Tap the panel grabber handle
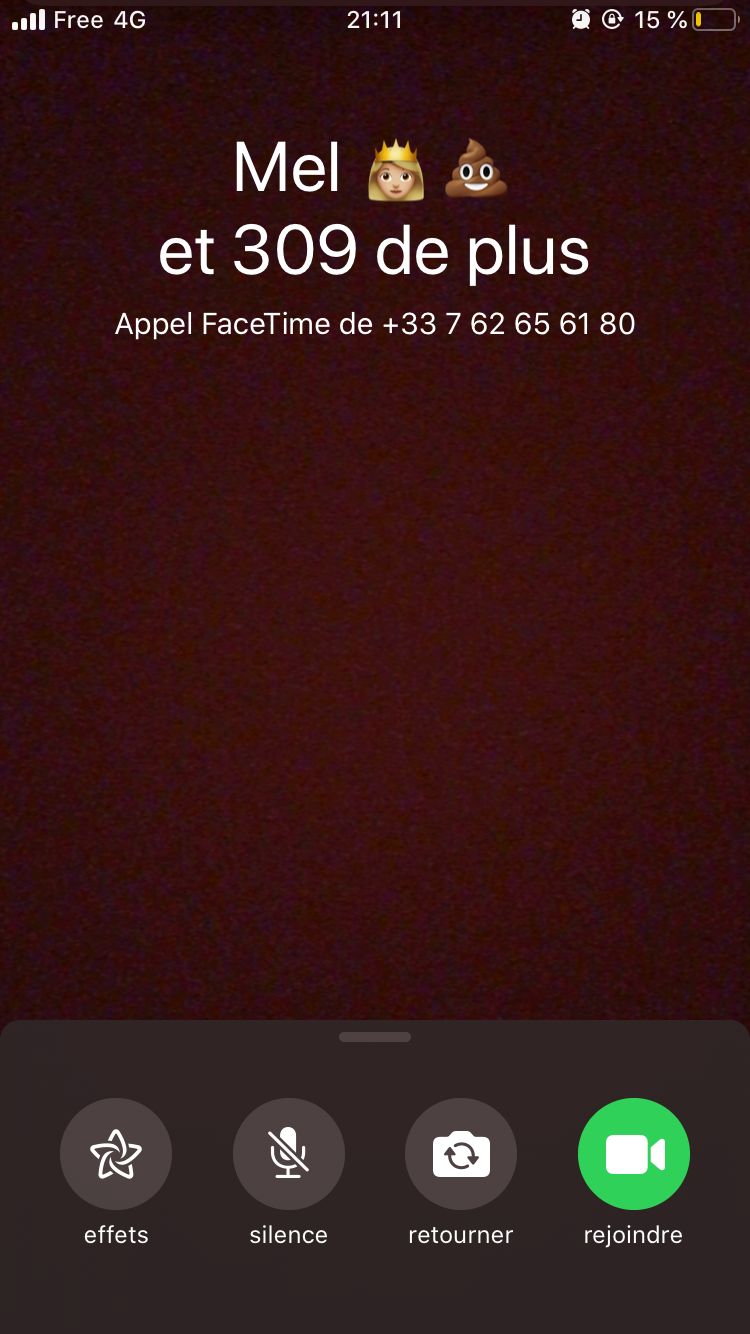 375,1037
